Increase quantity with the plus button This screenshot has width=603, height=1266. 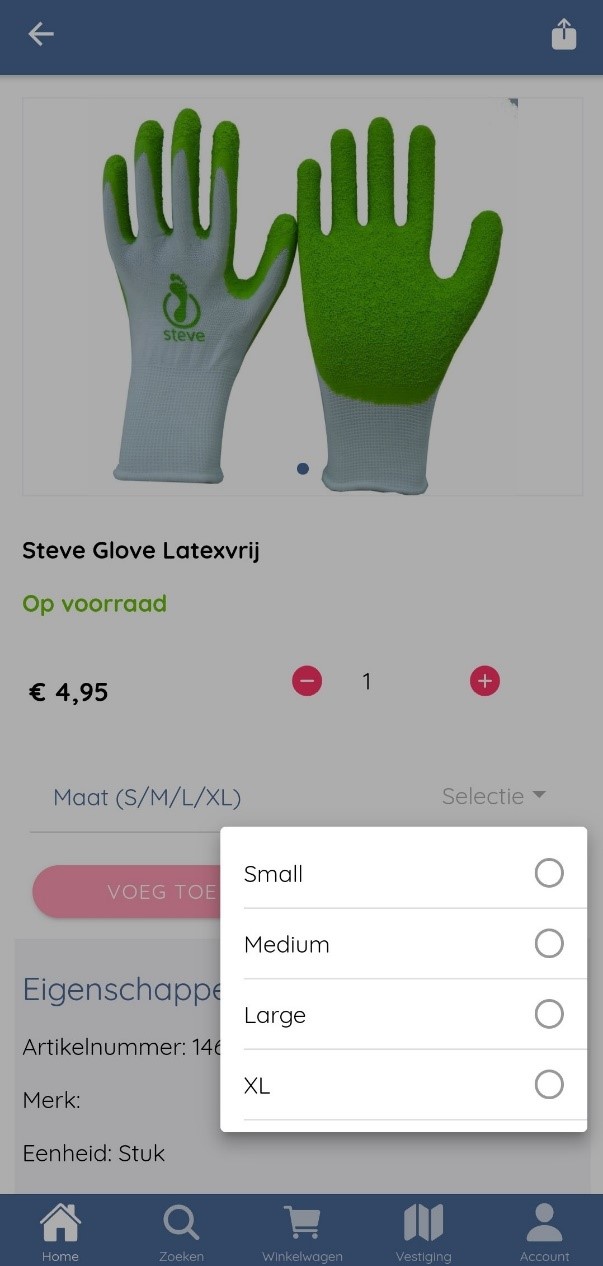(485, 682)
